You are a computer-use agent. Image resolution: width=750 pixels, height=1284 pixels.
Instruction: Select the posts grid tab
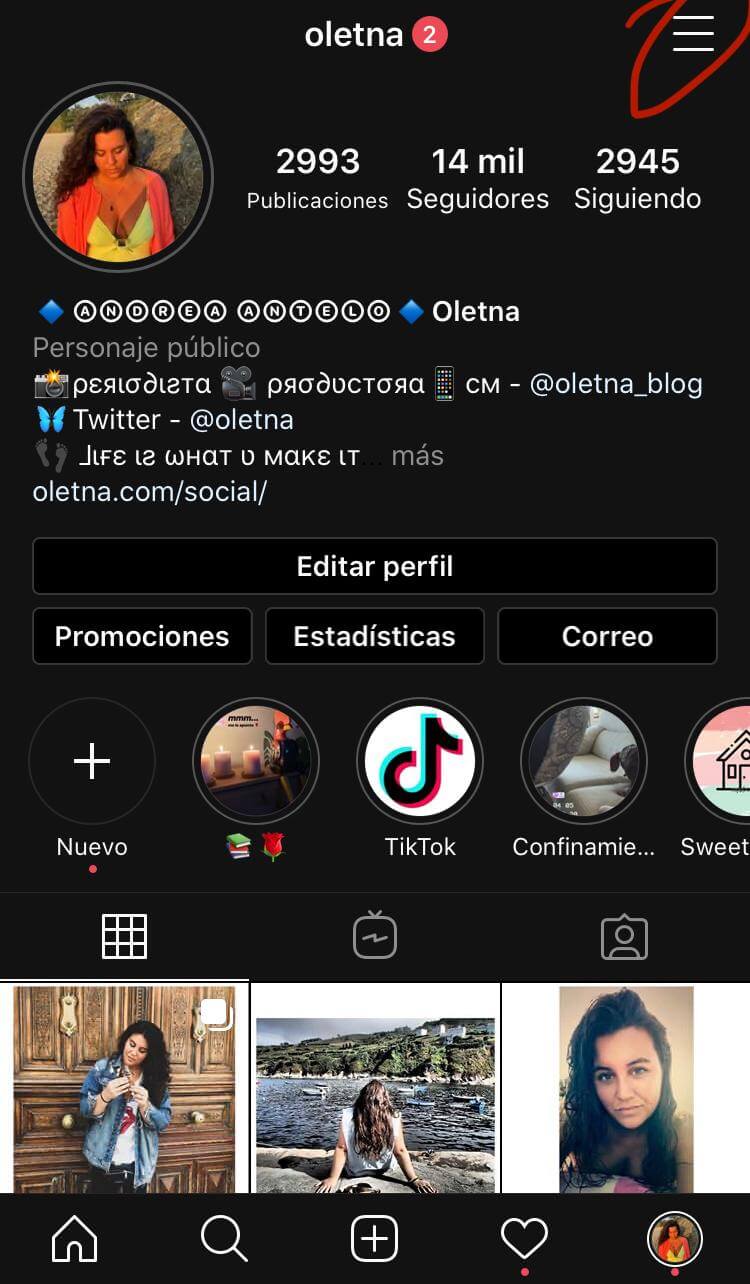point(125,937)
